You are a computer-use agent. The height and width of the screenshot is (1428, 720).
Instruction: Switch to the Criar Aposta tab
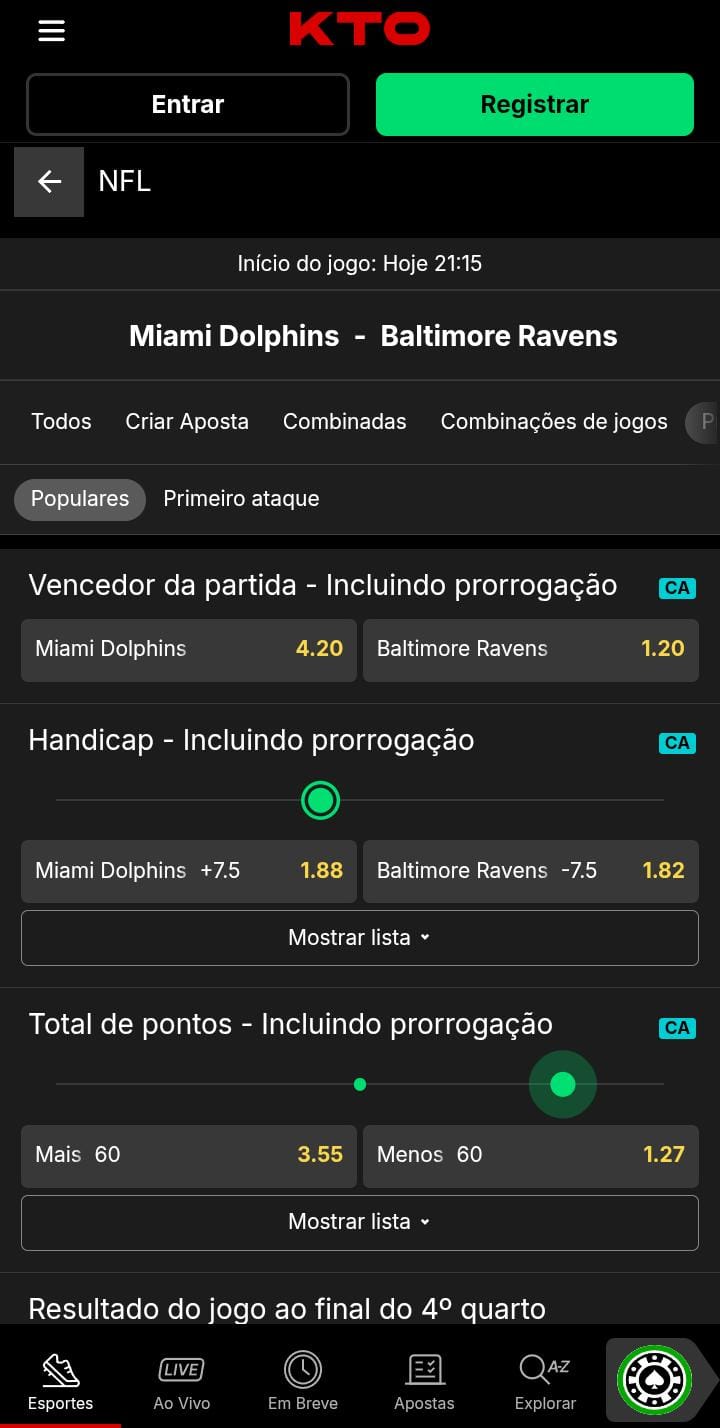coord(187,421)
